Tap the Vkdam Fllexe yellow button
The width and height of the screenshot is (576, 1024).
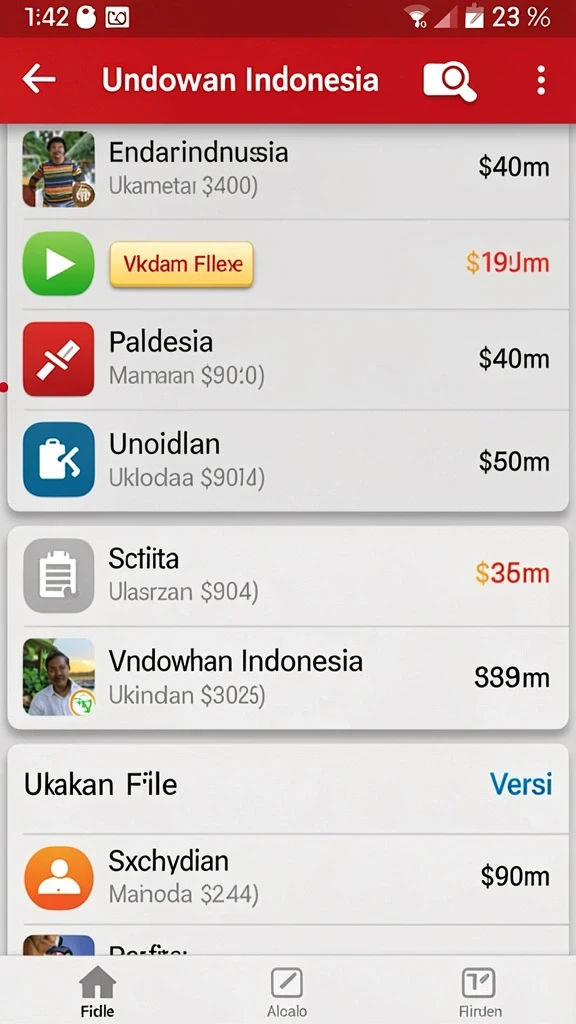[182, 264]
